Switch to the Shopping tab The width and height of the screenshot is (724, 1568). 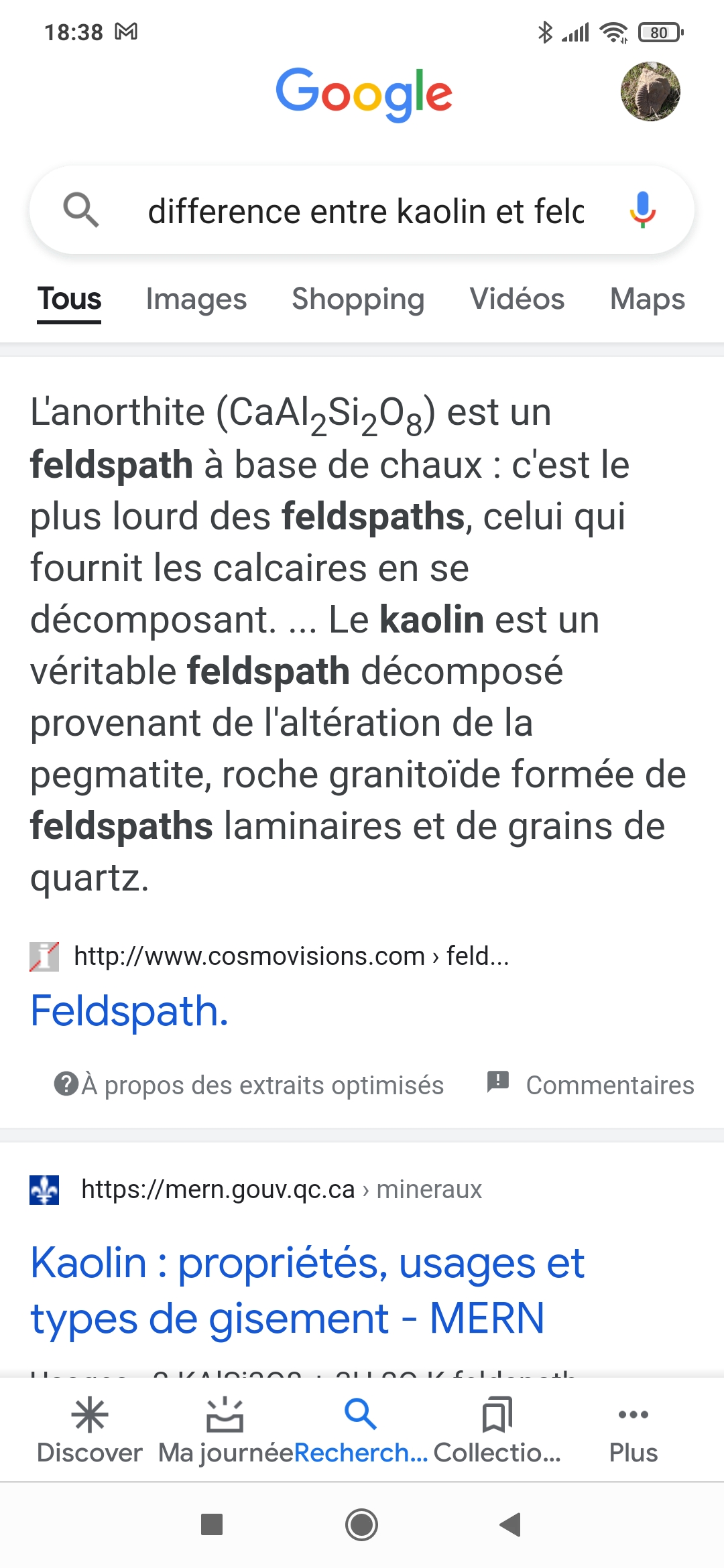pos(358,299)
